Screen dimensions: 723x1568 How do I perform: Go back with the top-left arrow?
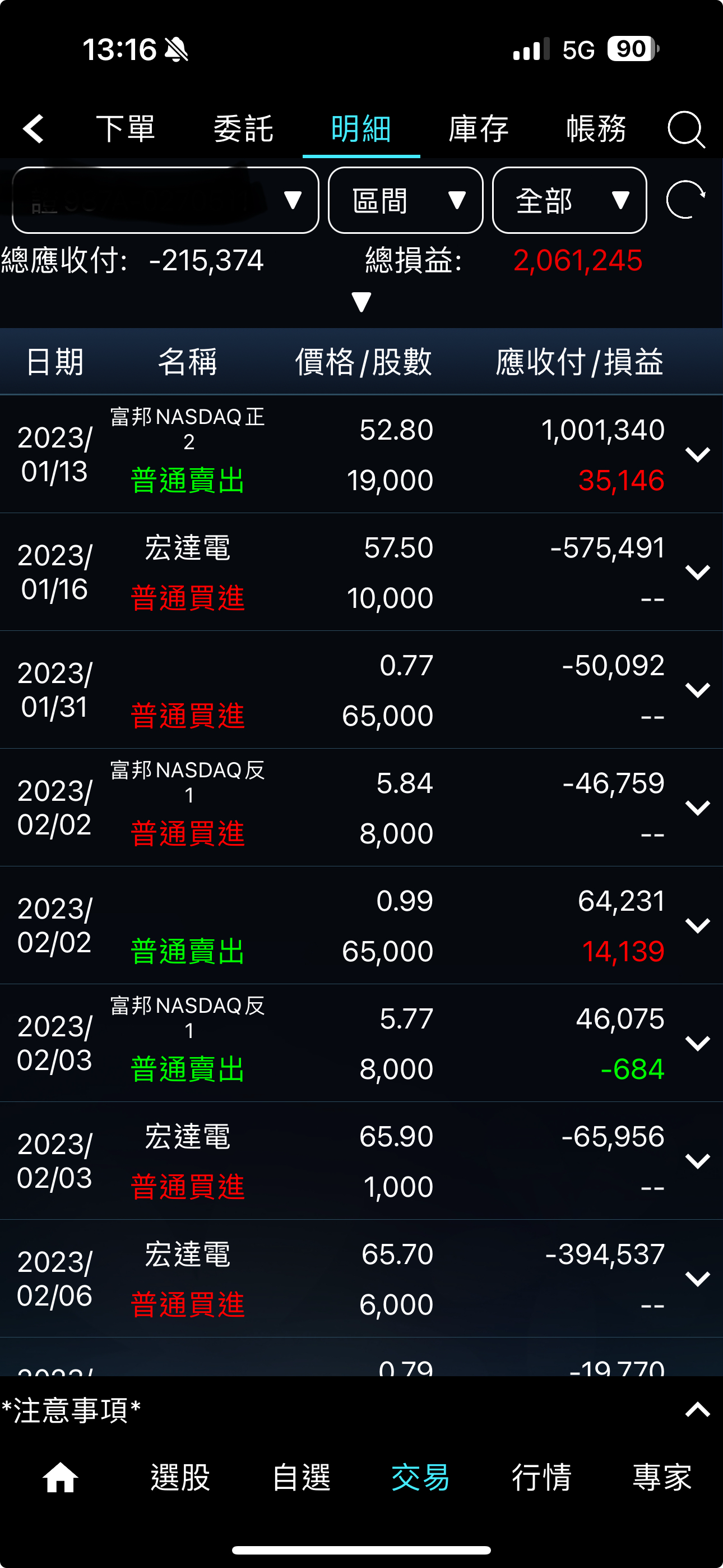(x=34, y=129)
